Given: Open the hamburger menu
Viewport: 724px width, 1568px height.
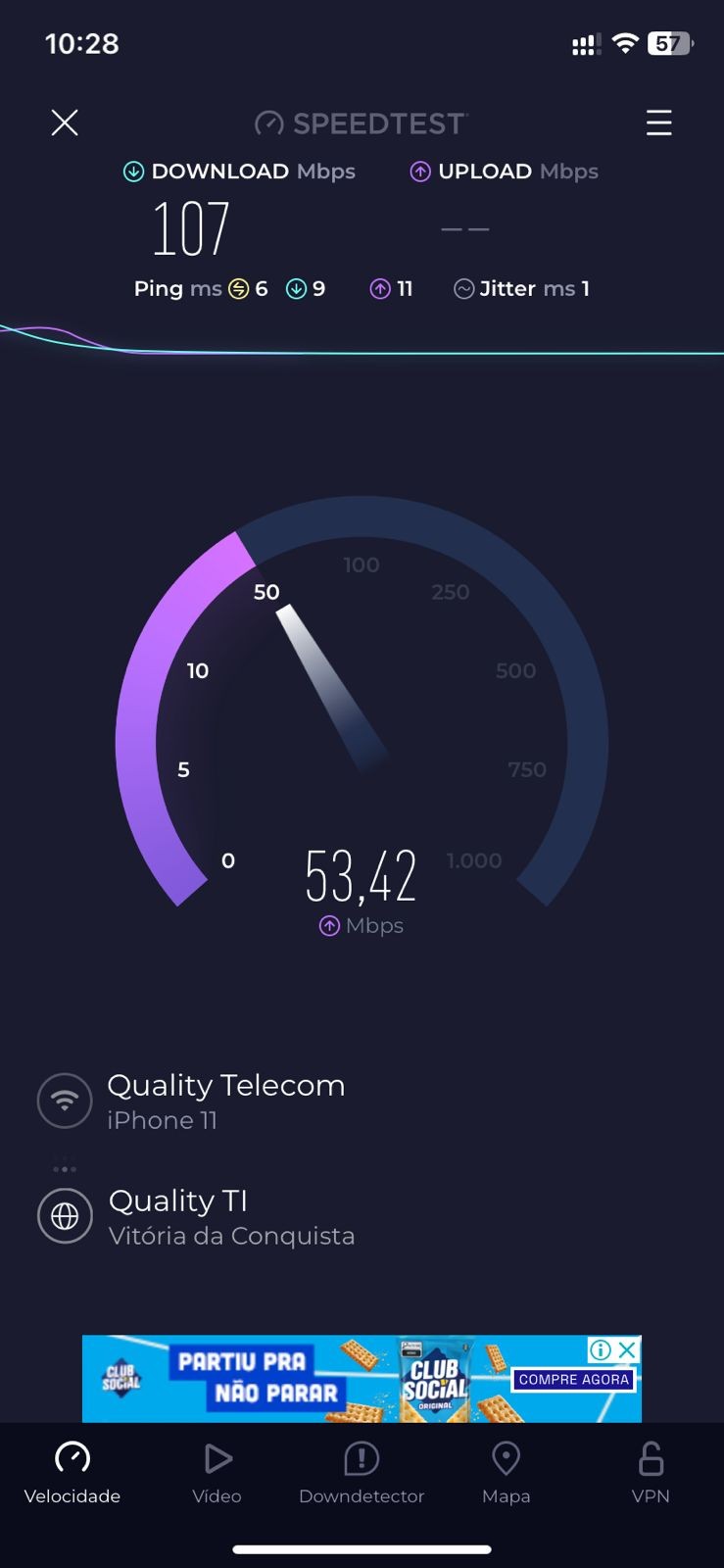Looking at the screenshot, I should [658, 122].
